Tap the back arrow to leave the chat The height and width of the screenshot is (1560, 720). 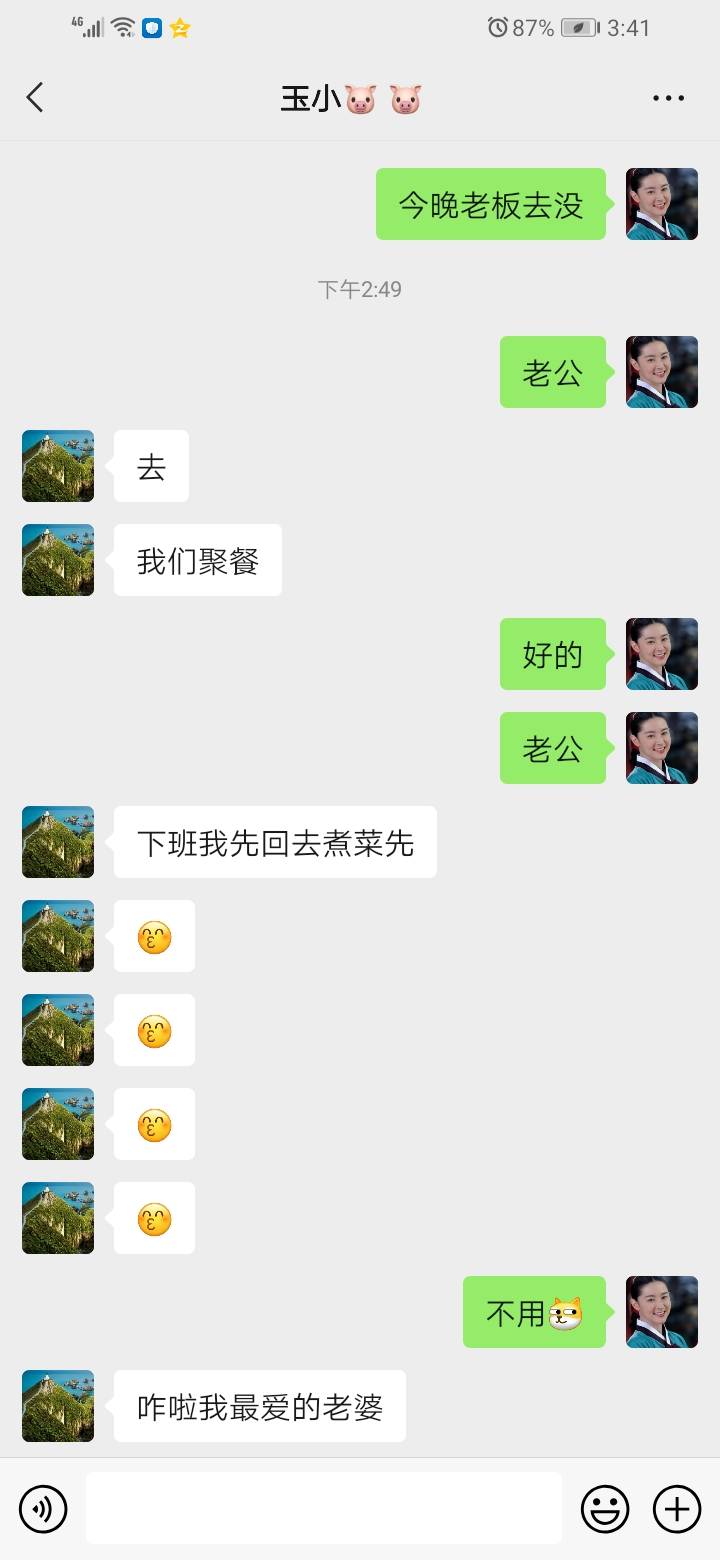35,97
